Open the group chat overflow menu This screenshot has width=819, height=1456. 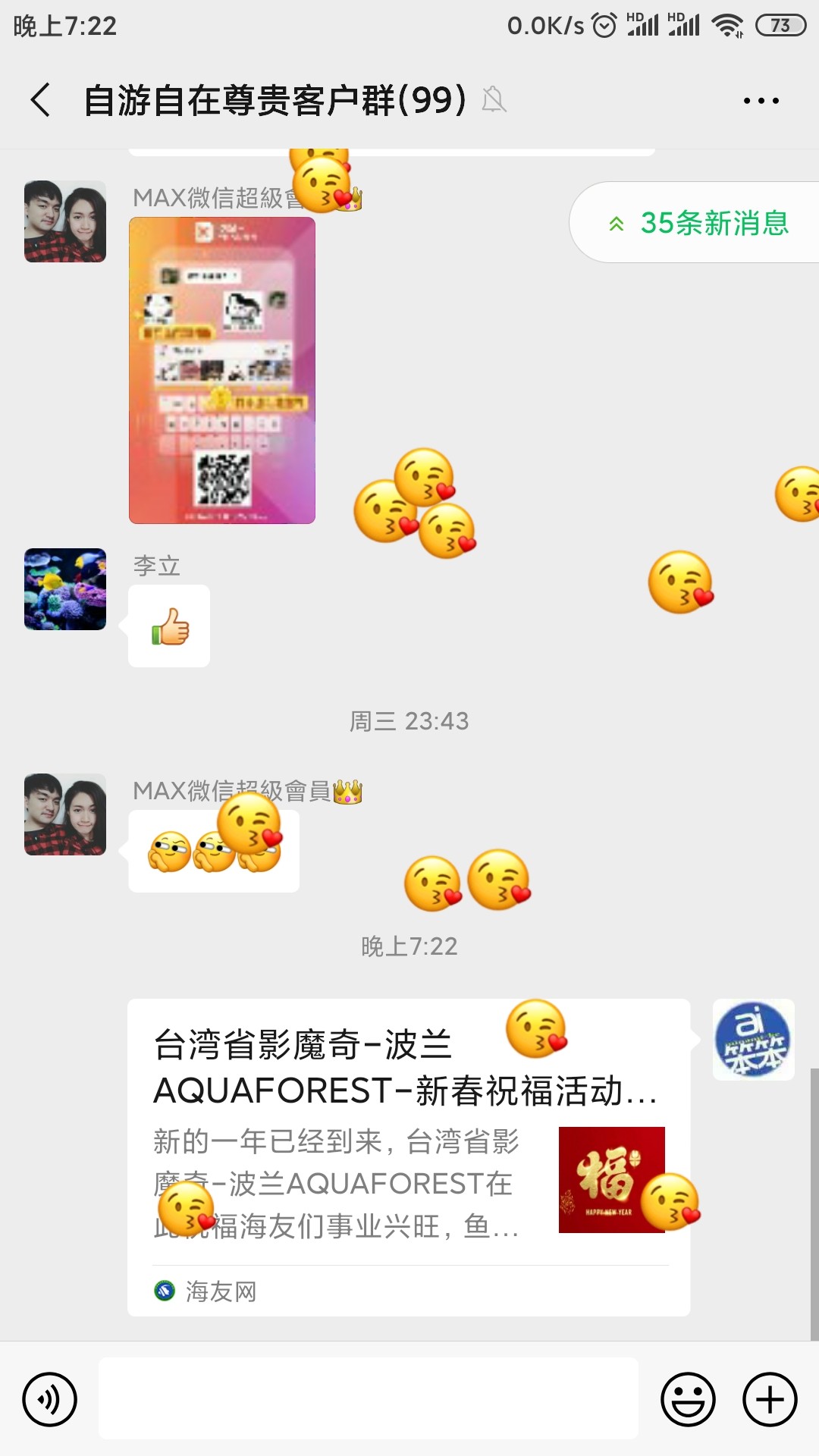pyautogui.click(x=761, y=100)
